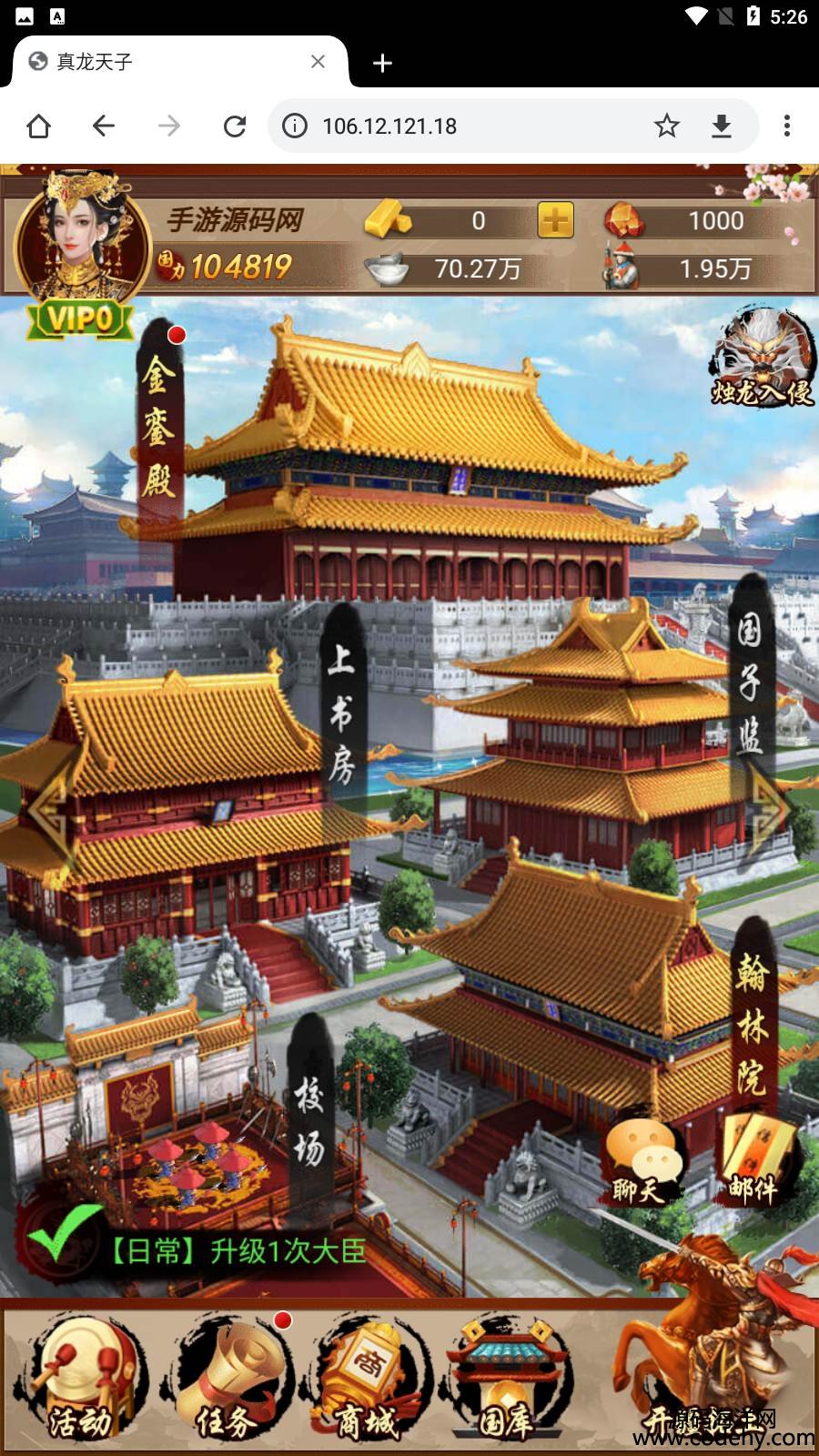Enter the 校场 training ground

pos(308,1121)
